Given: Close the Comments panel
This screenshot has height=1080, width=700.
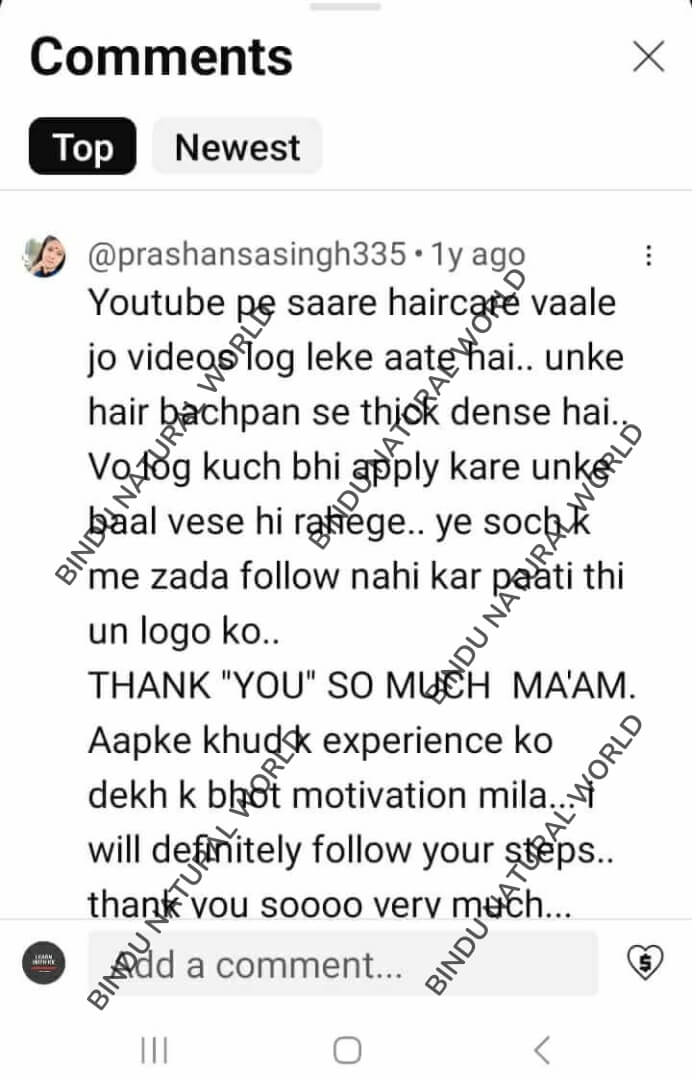Looking at the screenshot, I should tap(649, 57).
